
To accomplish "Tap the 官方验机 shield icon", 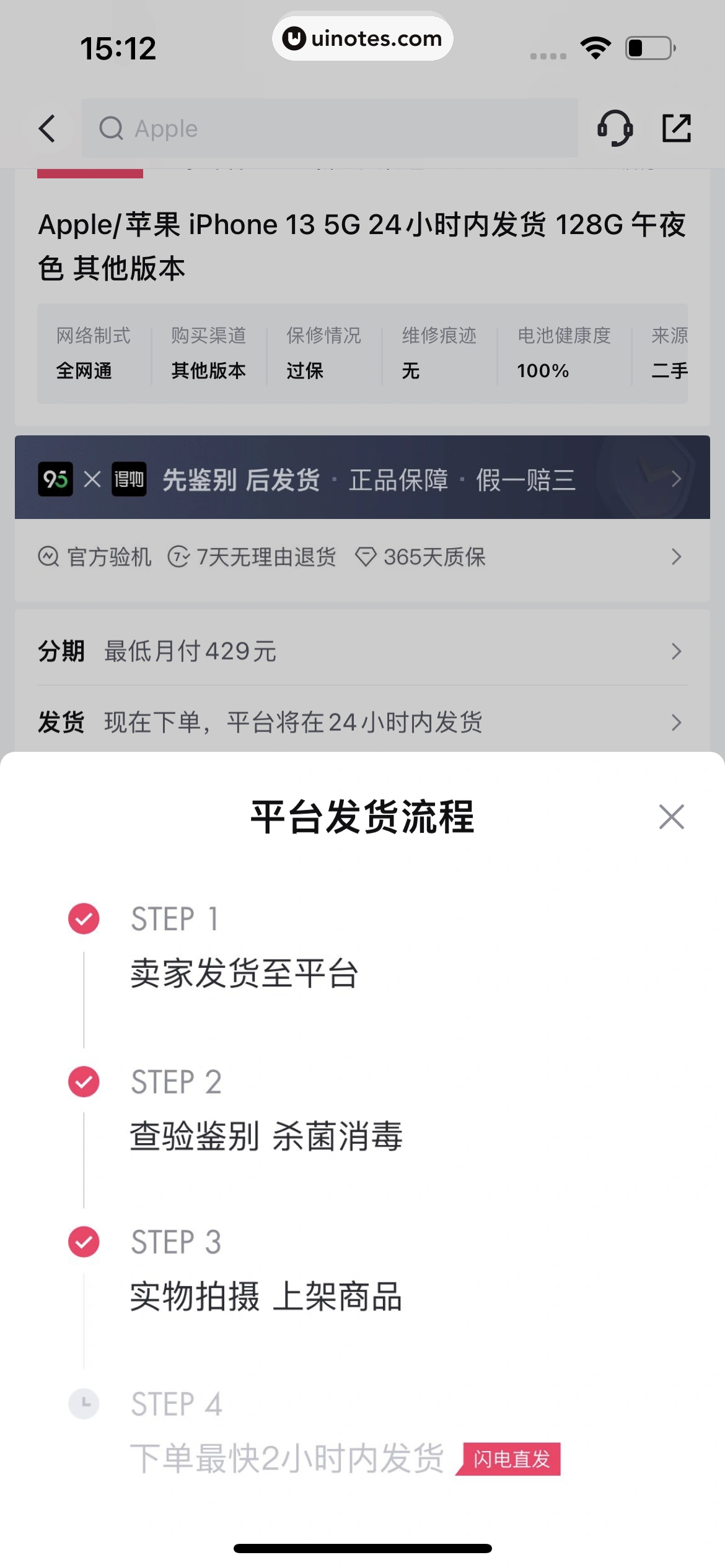I will (x=51, y=557).
